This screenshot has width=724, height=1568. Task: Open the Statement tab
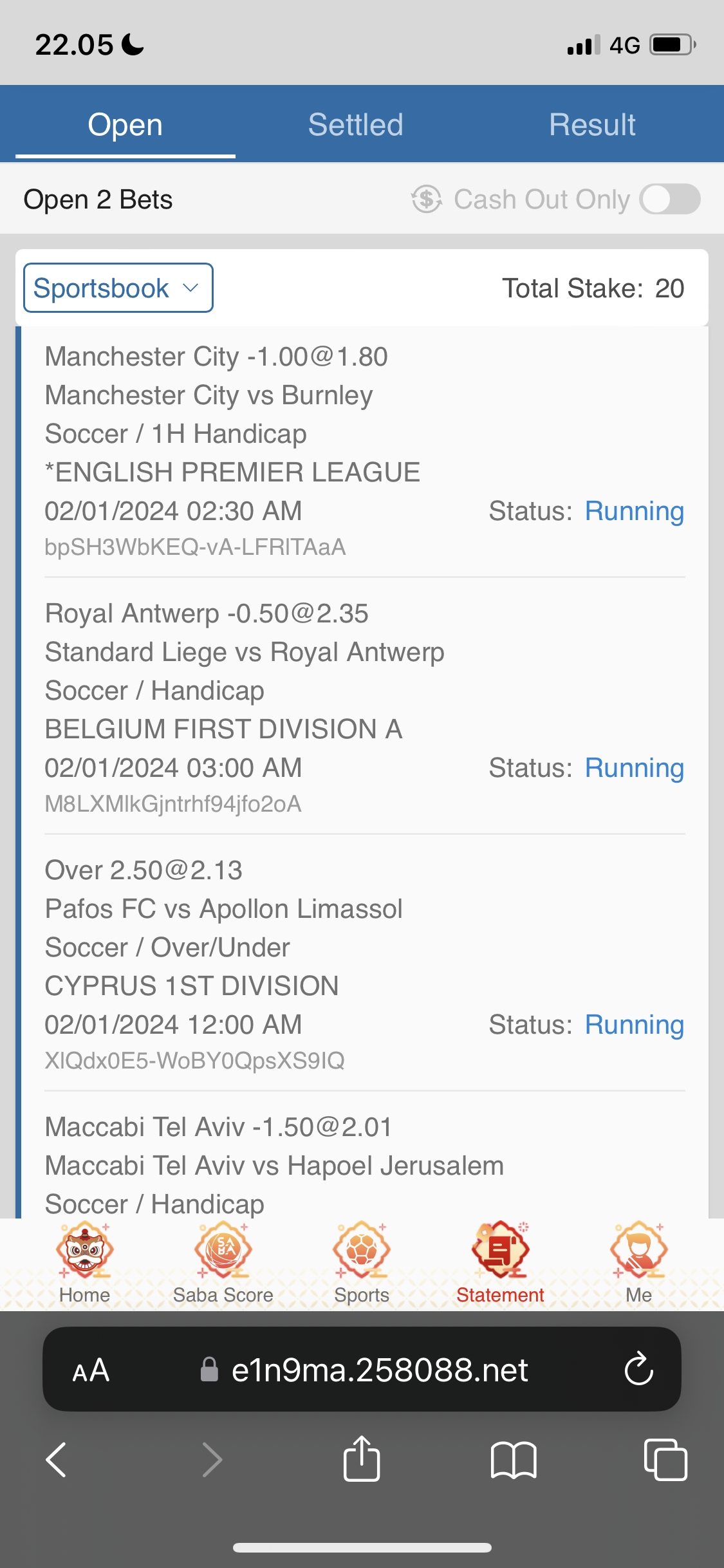pos(500,1263)
